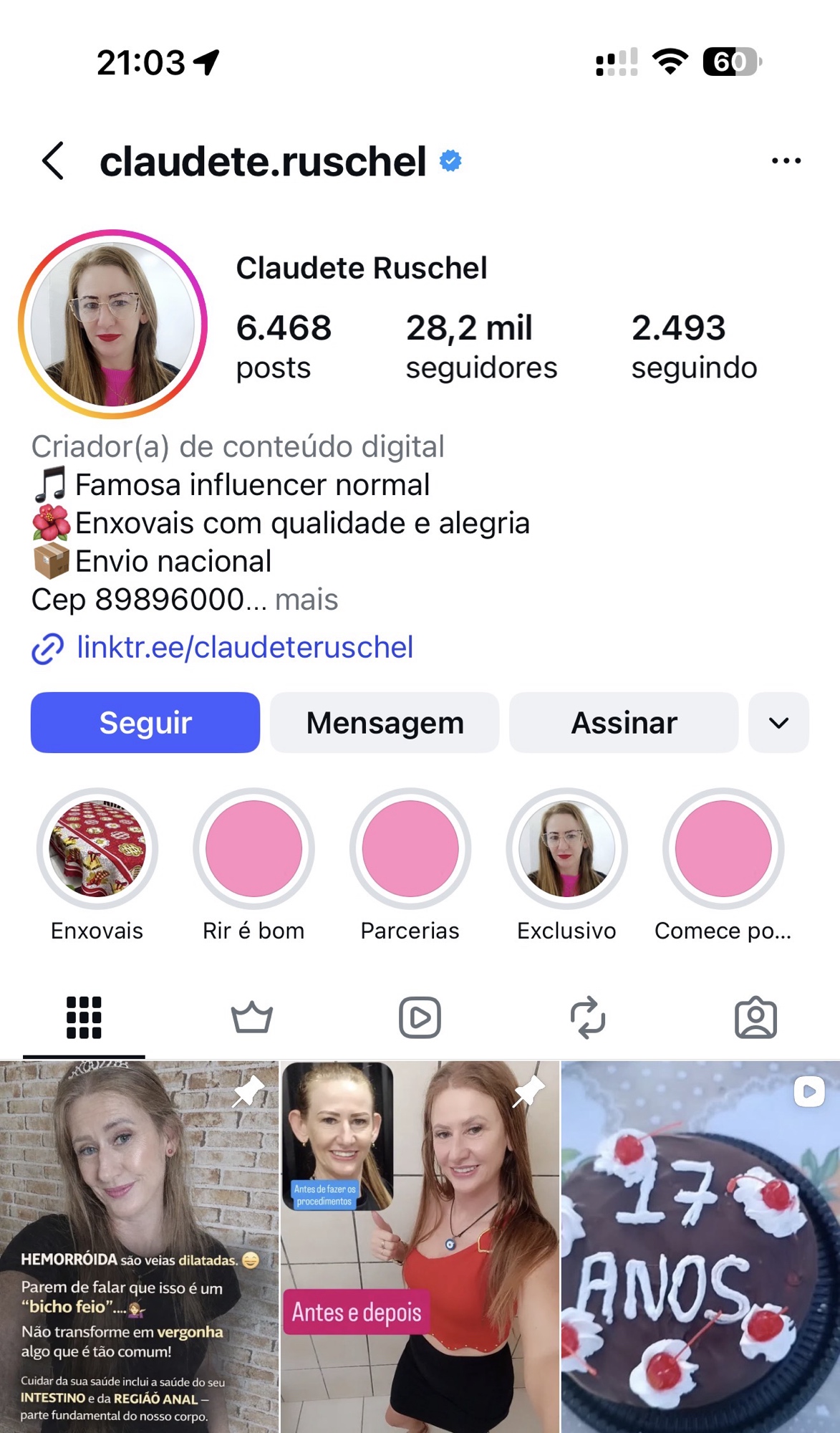
Task: Open the 17 Anos cake reel
Action: [700, 1247]
